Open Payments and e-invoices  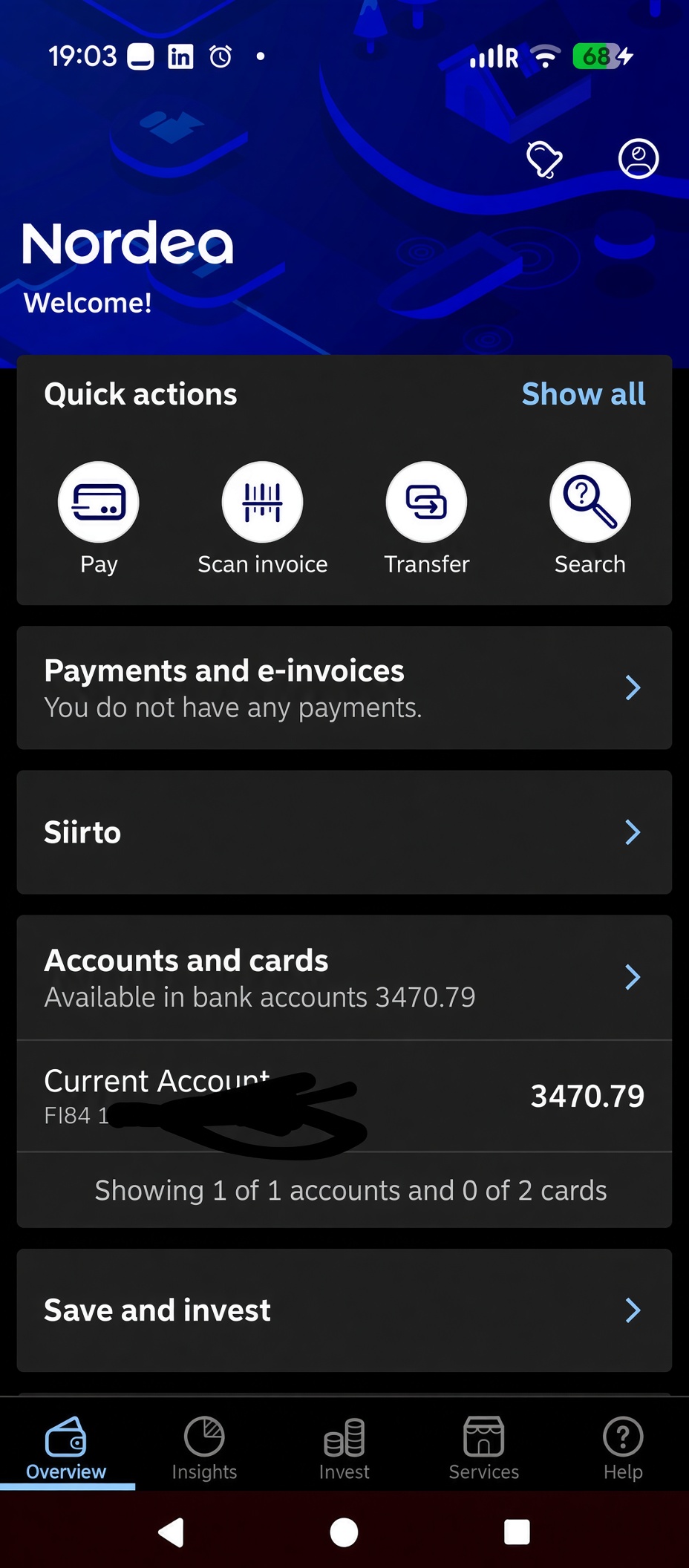pos(344,687)
